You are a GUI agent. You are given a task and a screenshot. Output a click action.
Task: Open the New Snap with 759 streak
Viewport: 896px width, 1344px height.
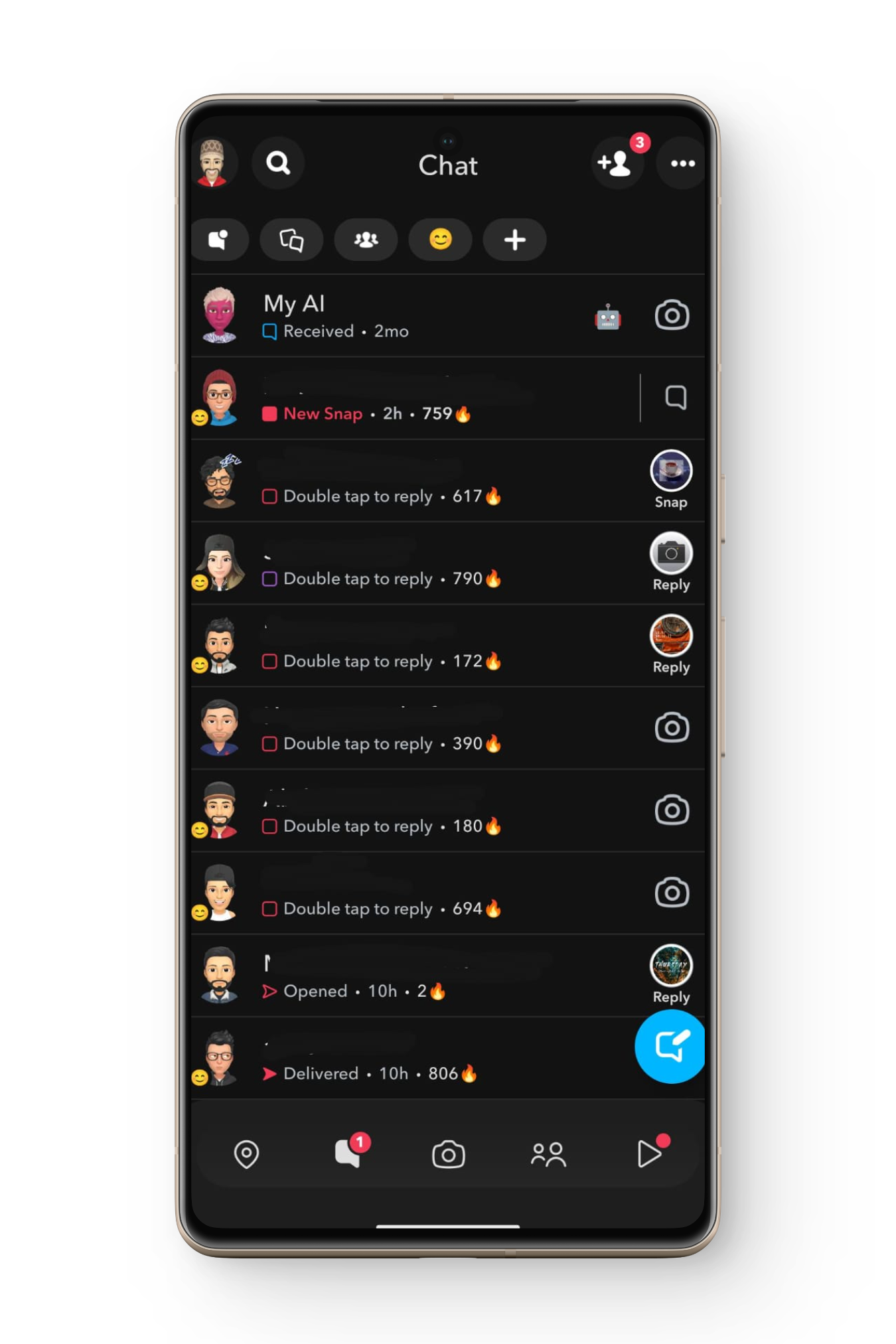(x=398, y=398)
